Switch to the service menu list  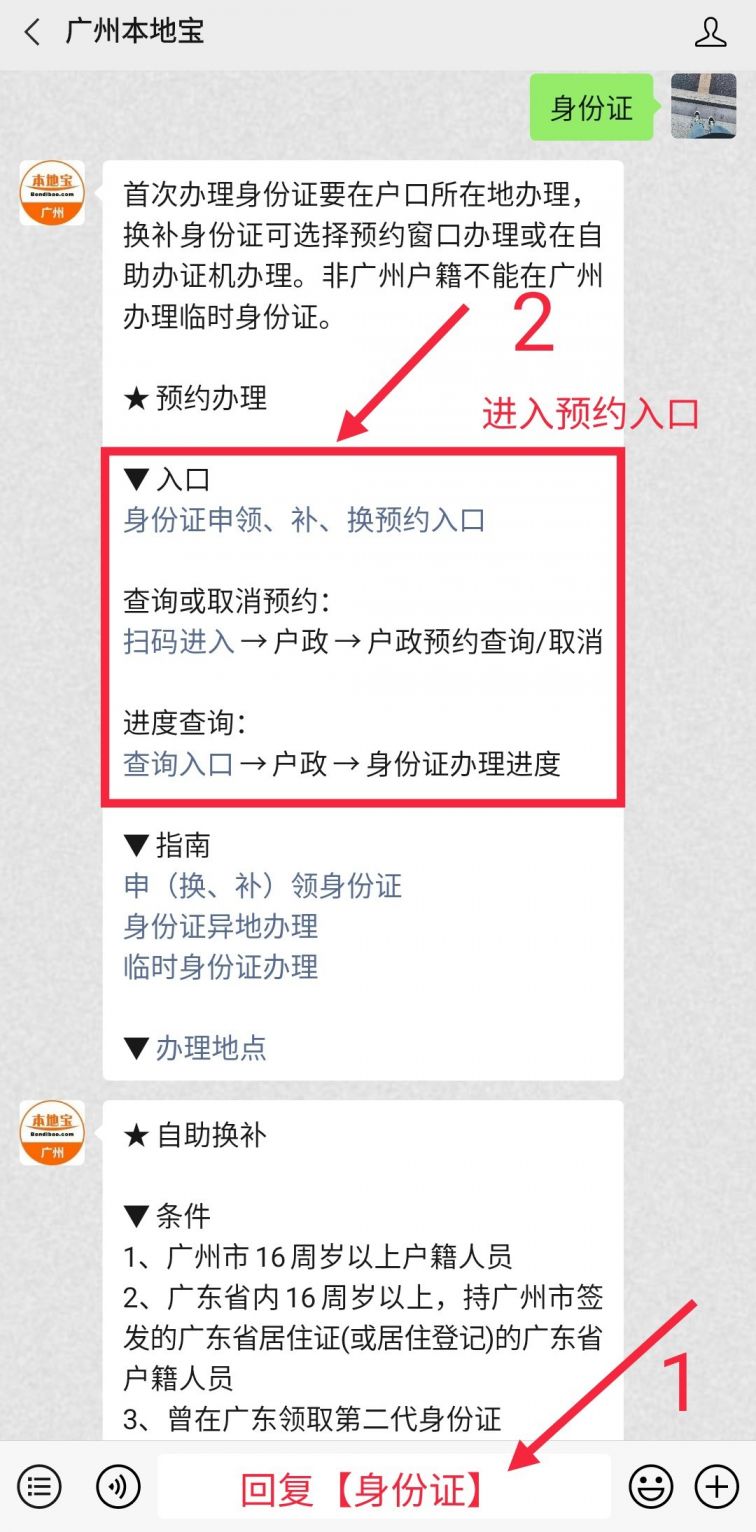pos(39,1487)
